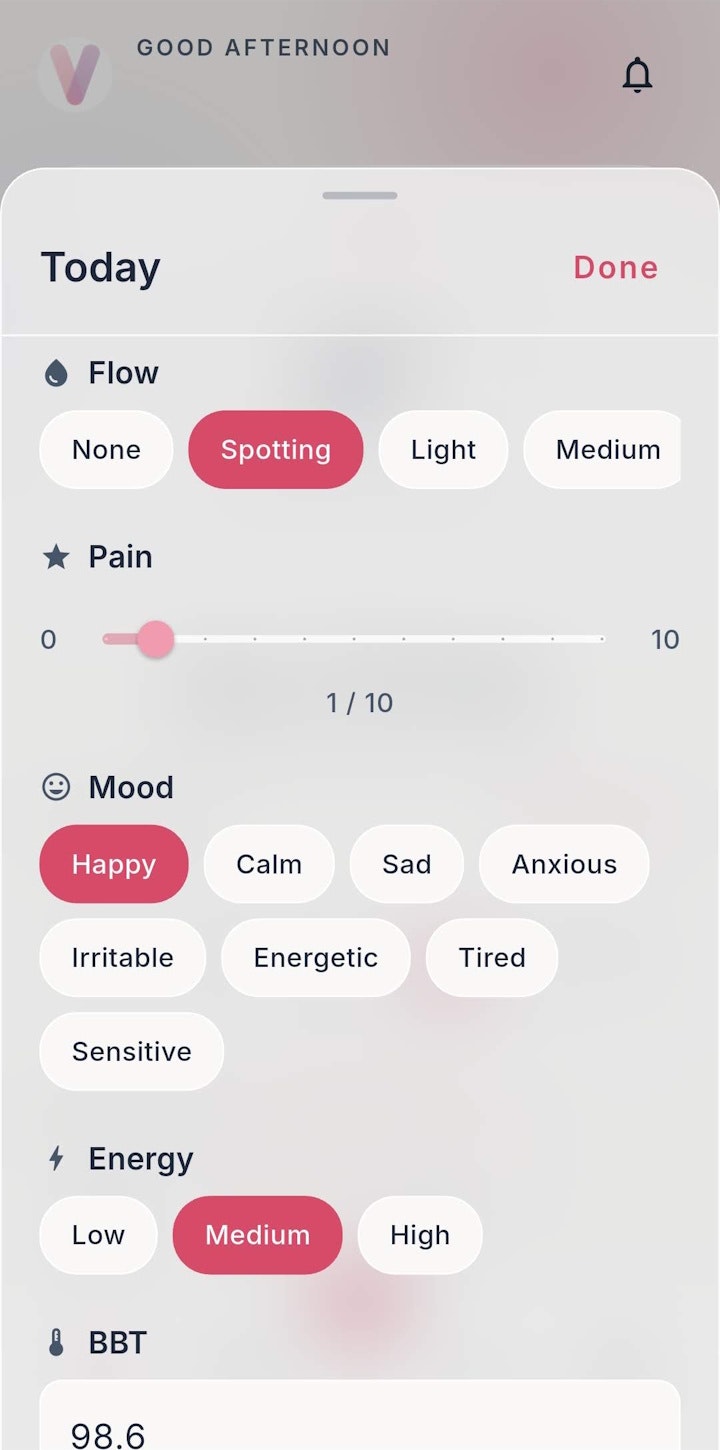Image resolution: width=720 pixels, height=1450 pixels.
Task: Deselect the Spotting flow chip
Action: click(x=275, y=450)
